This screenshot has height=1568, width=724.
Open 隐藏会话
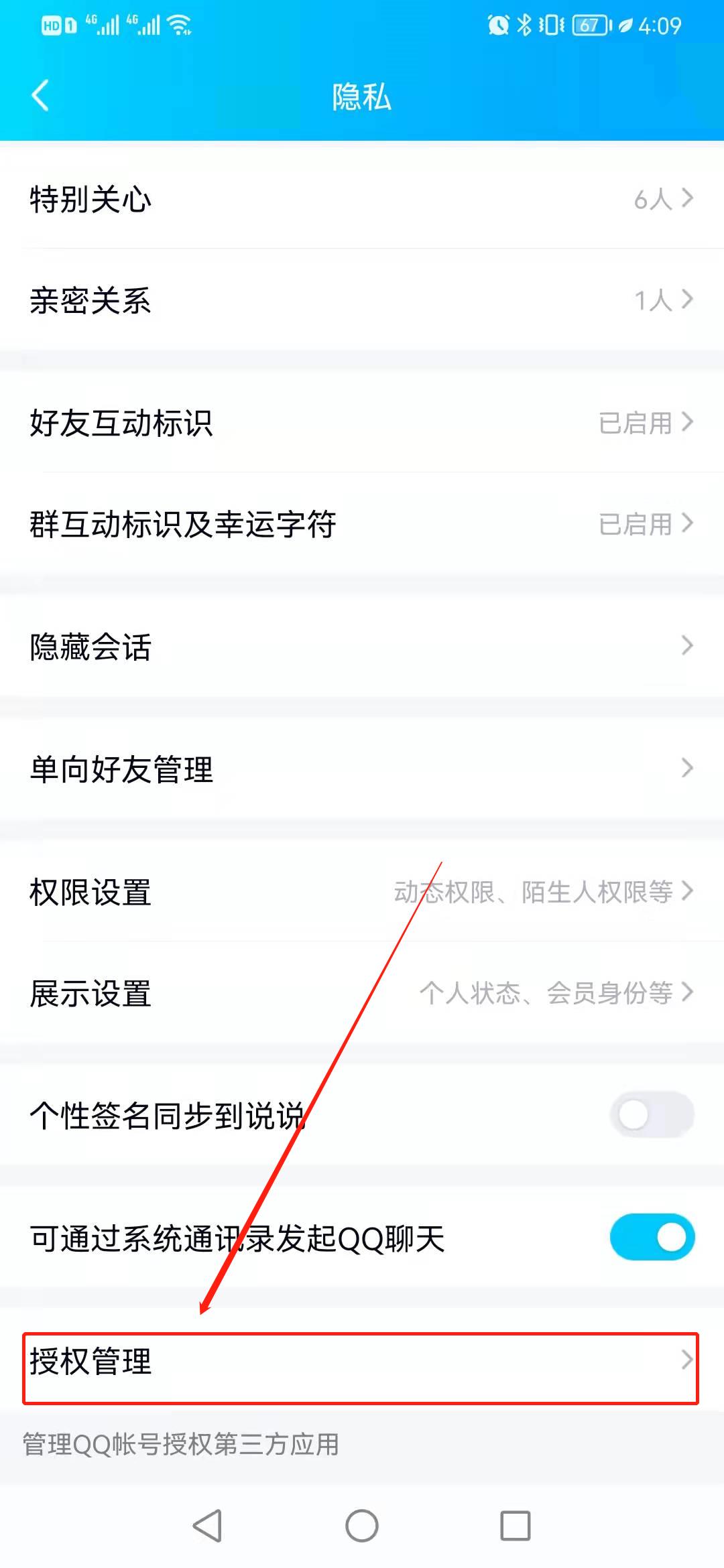362,646
